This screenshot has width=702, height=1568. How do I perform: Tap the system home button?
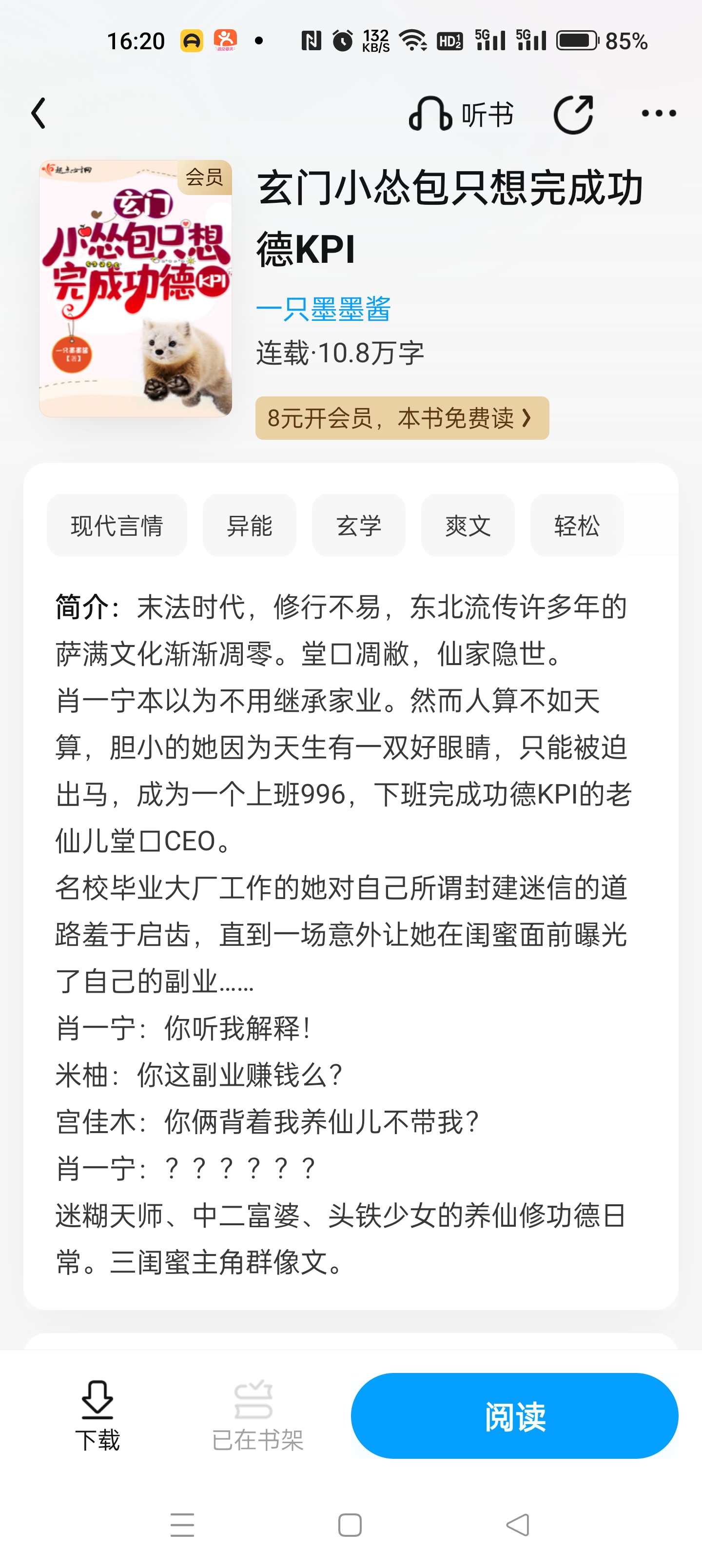(350, 1525)
